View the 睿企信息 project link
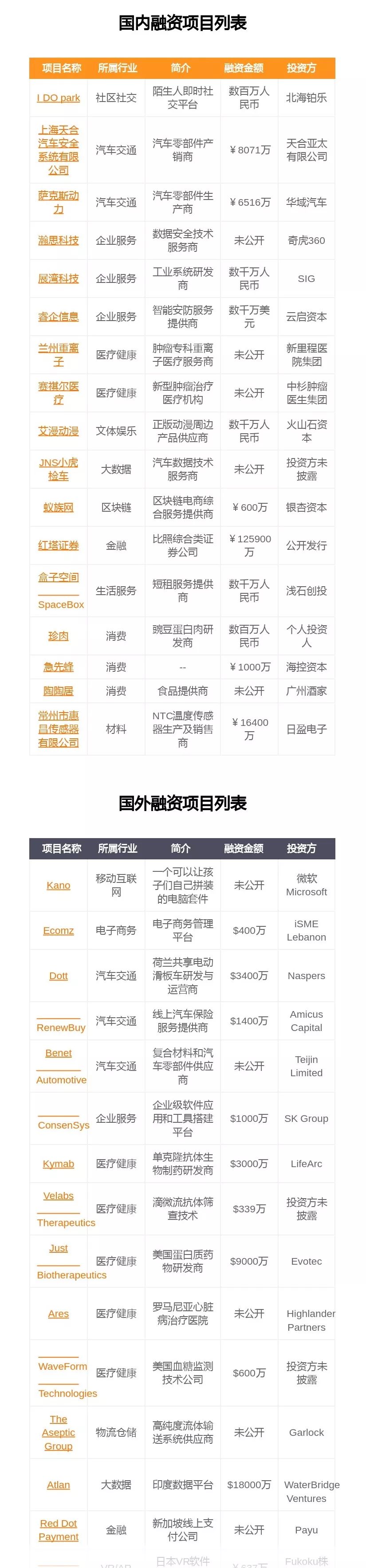 pos(58,317)
